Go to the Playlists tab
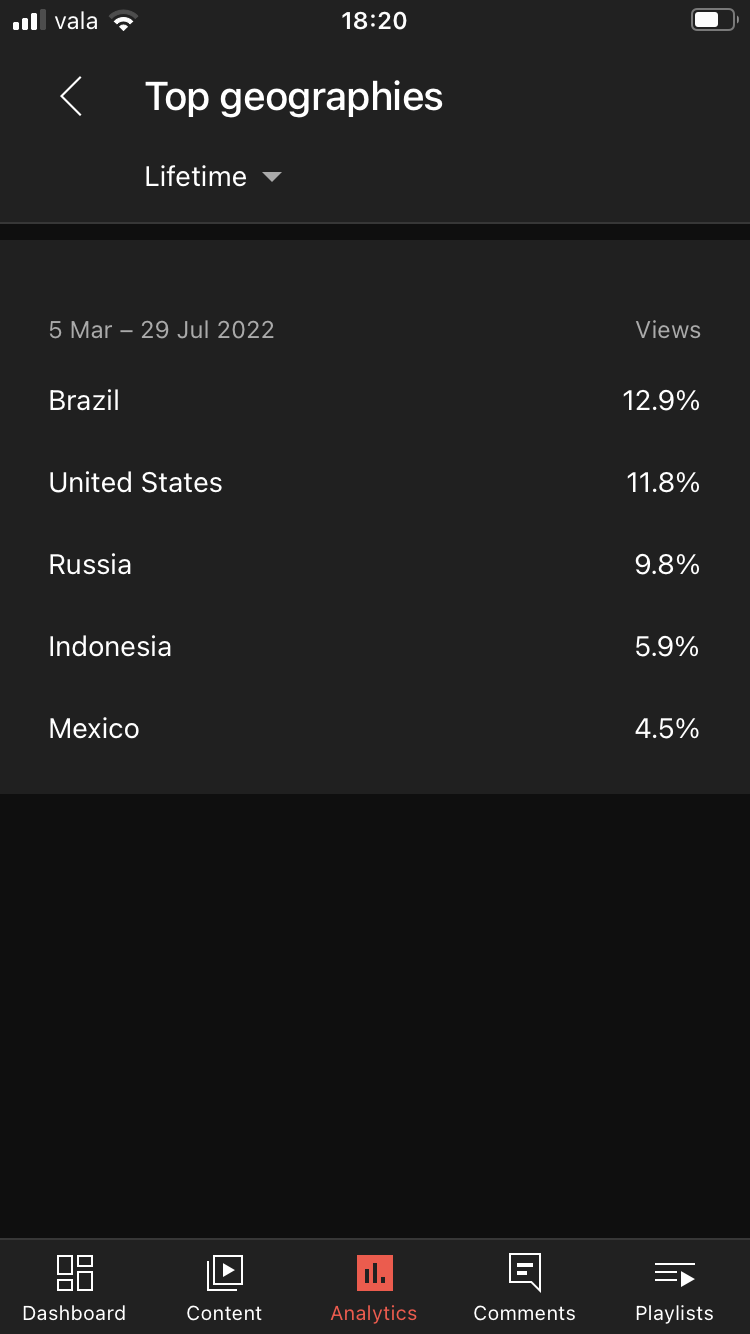Screen dimensions: 750x1334 pos(675,1288)
